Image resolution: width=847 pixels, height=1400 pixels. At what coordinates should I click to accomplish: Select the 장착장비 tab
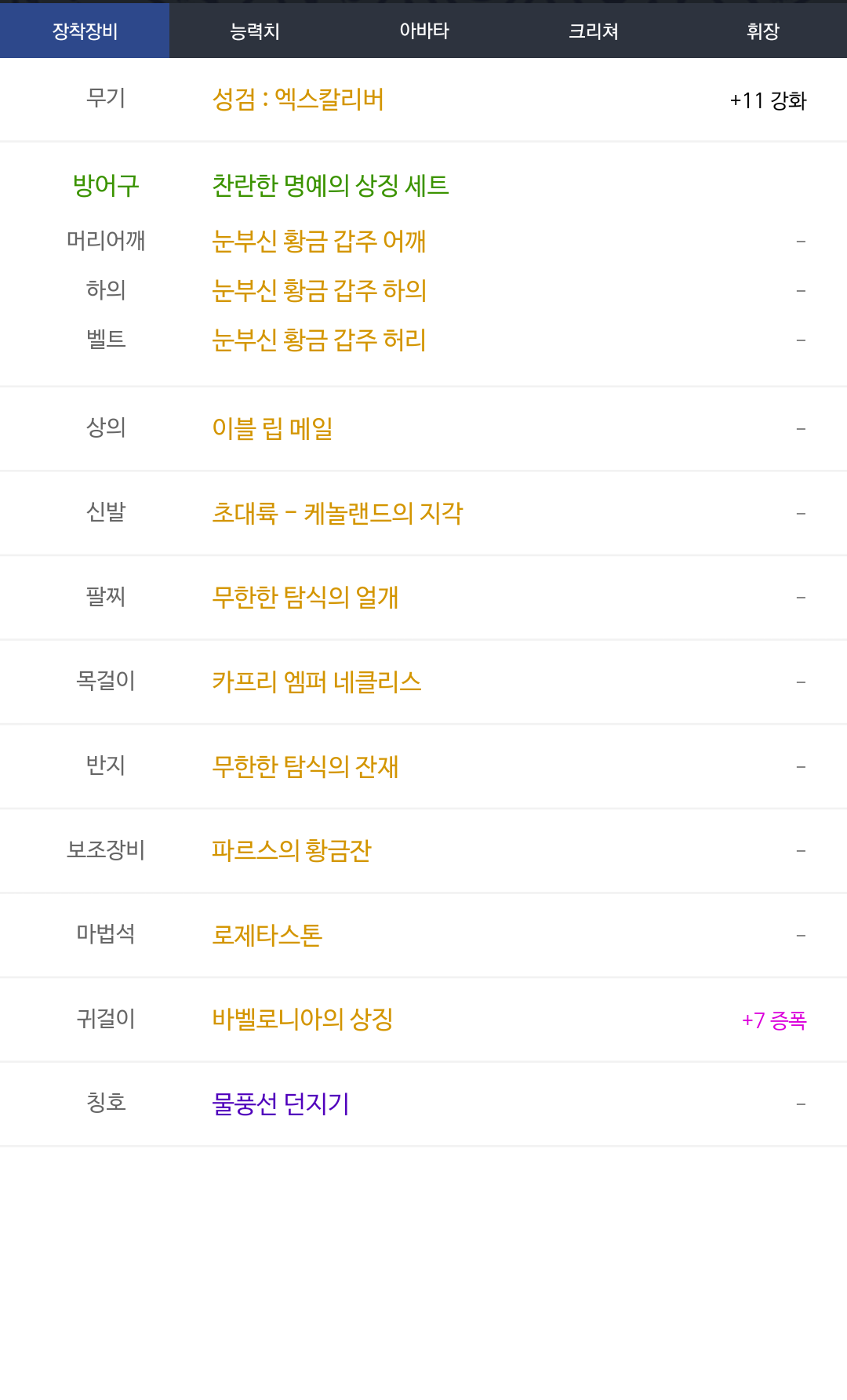(x=85, y=31)
